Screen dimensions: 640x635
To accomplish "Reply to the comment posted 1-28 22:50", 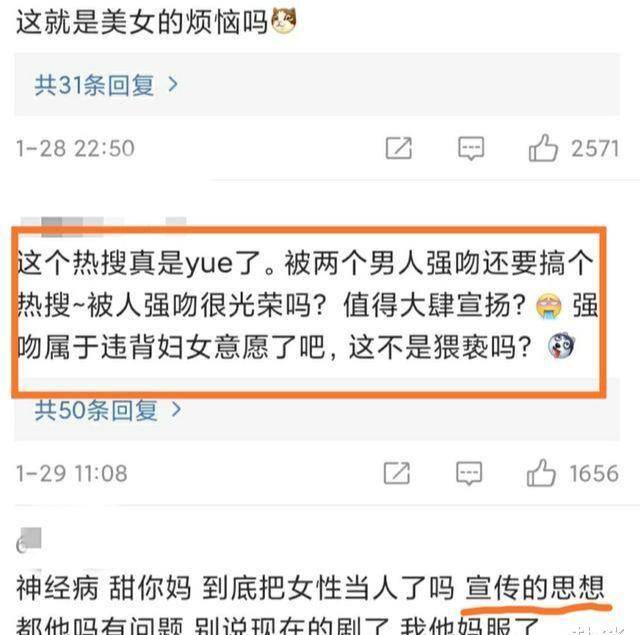I will (471, 149).
